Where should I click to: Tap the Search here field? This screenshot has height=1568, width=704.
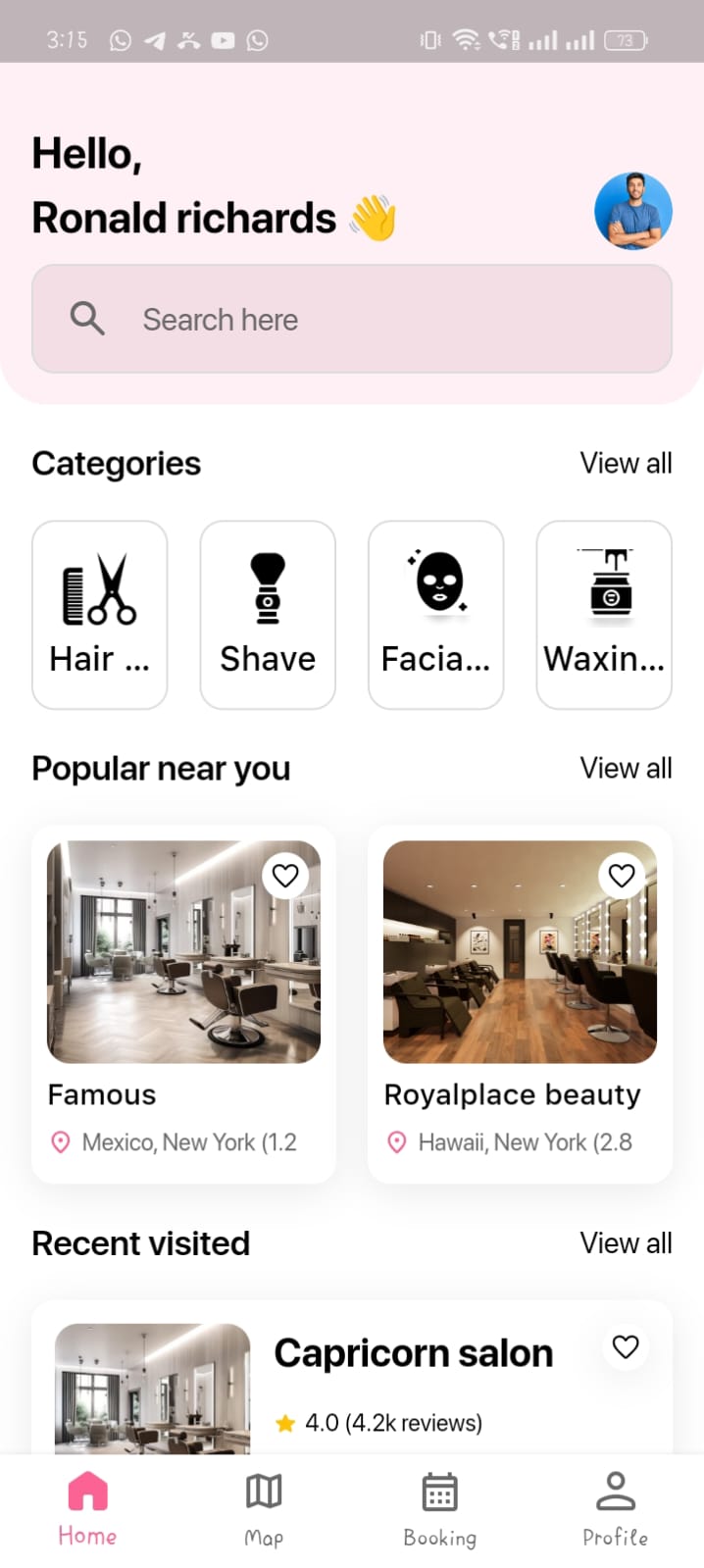(351, 319)
